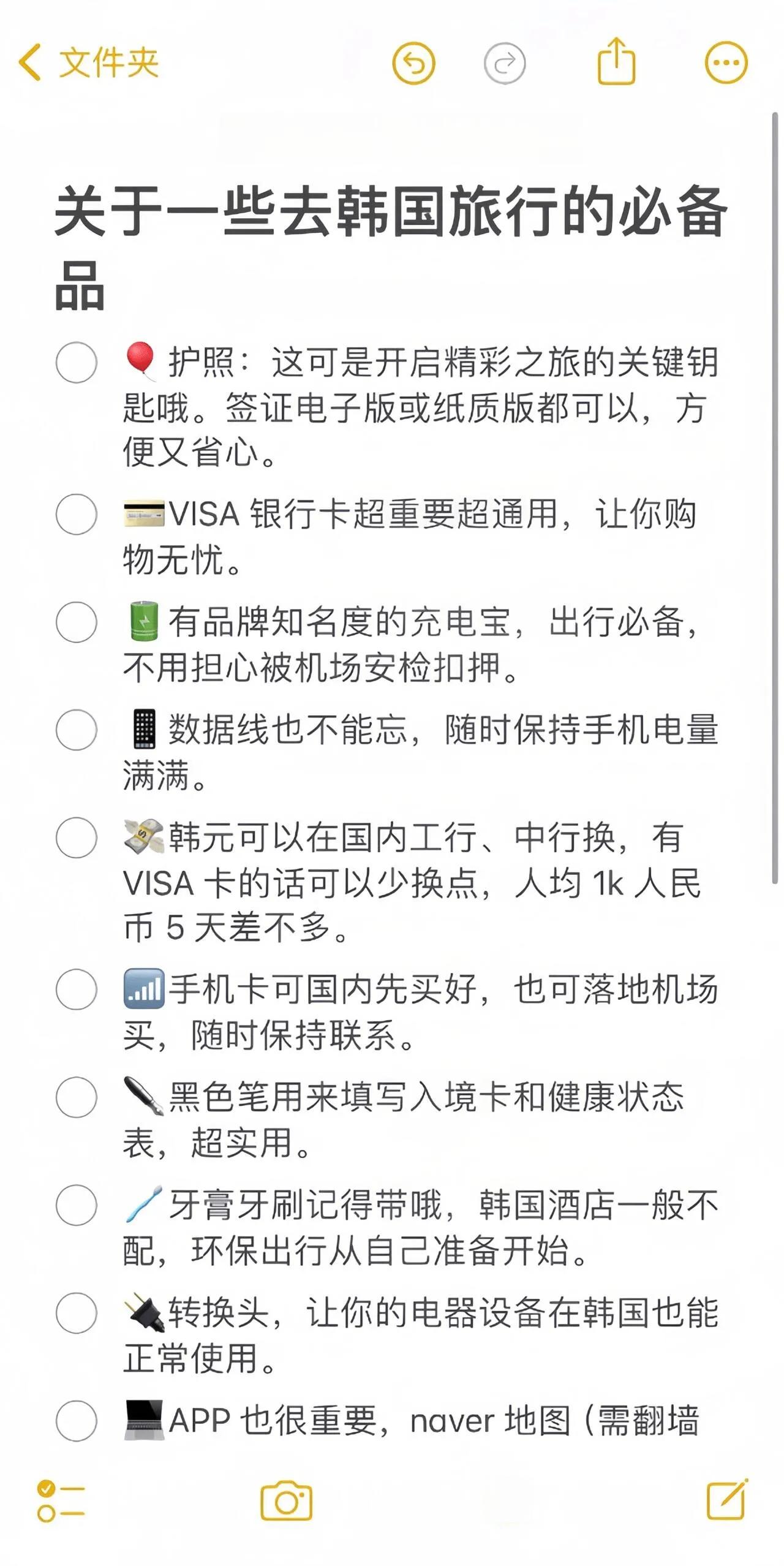Screen dimensions: 784x1566
Task: Tap the checklist formatting button
Action: tap(61, 1501)
